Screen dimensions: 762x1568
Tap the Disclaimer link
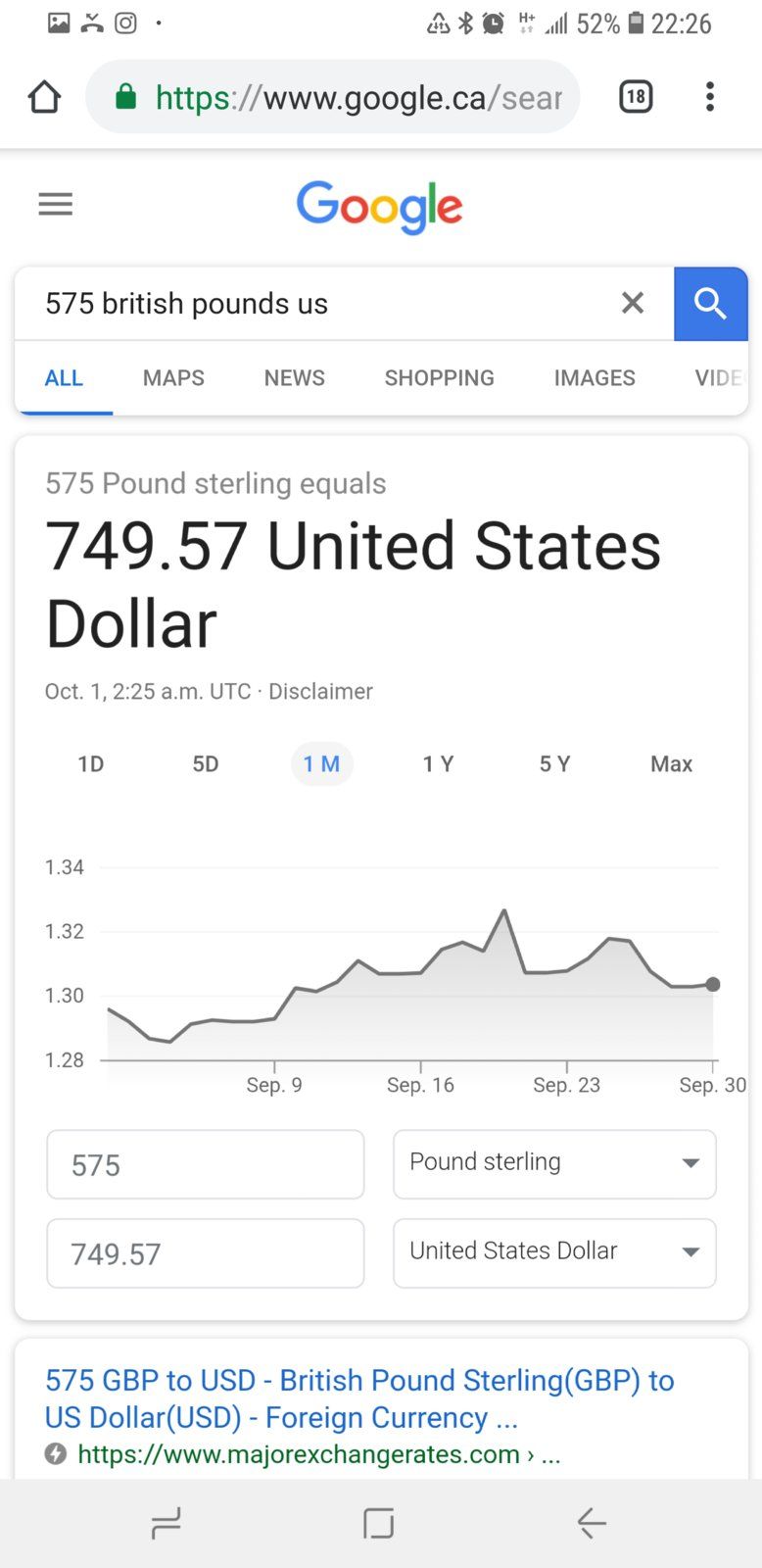(x=320, y=691)
